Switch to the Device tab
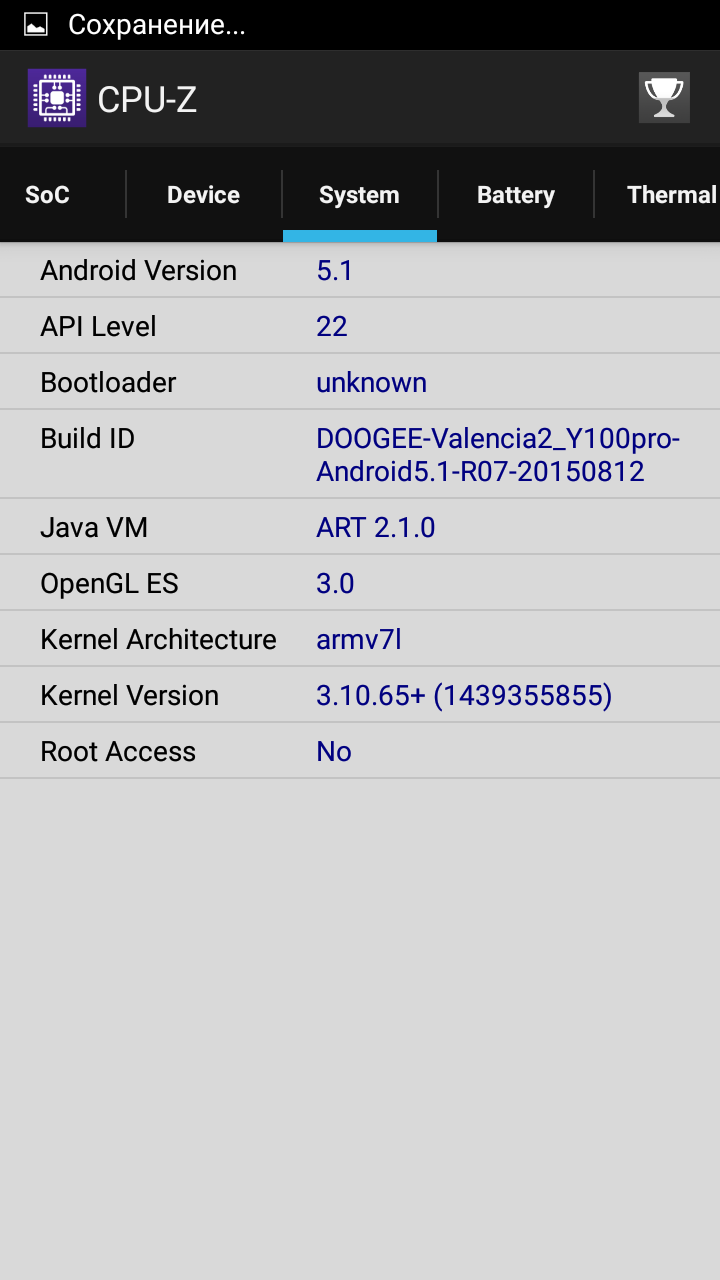This screenshot has width=720, height=1280. point(203,195)
